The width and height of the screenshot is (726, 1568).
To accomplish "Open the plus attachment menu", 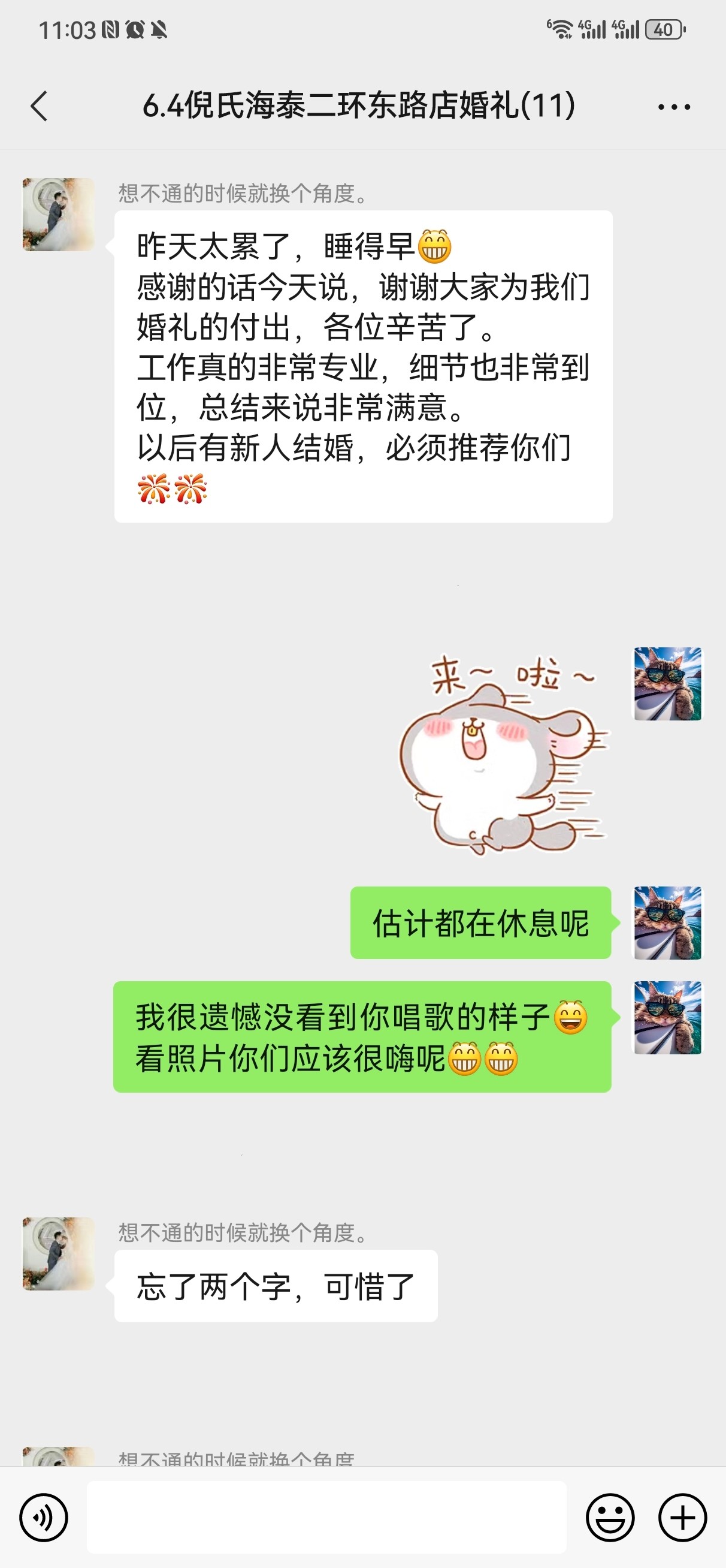I will (682, 1518).
